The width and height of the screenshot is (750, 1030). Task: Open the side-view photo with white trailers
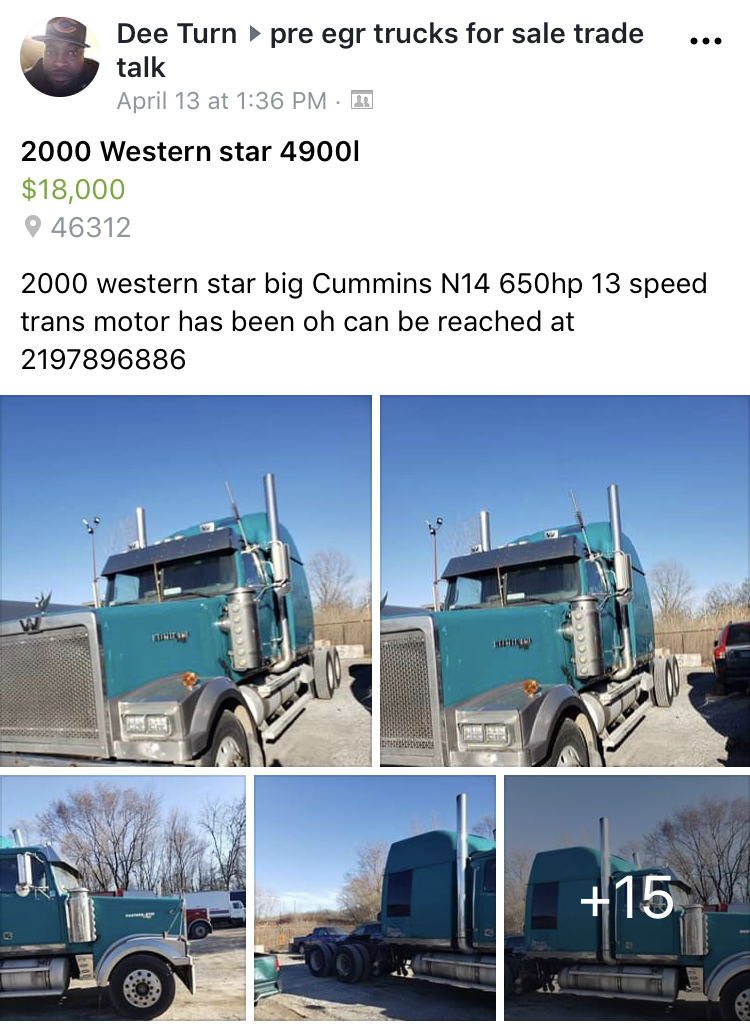pyautogui.click(x=122, y=897)
